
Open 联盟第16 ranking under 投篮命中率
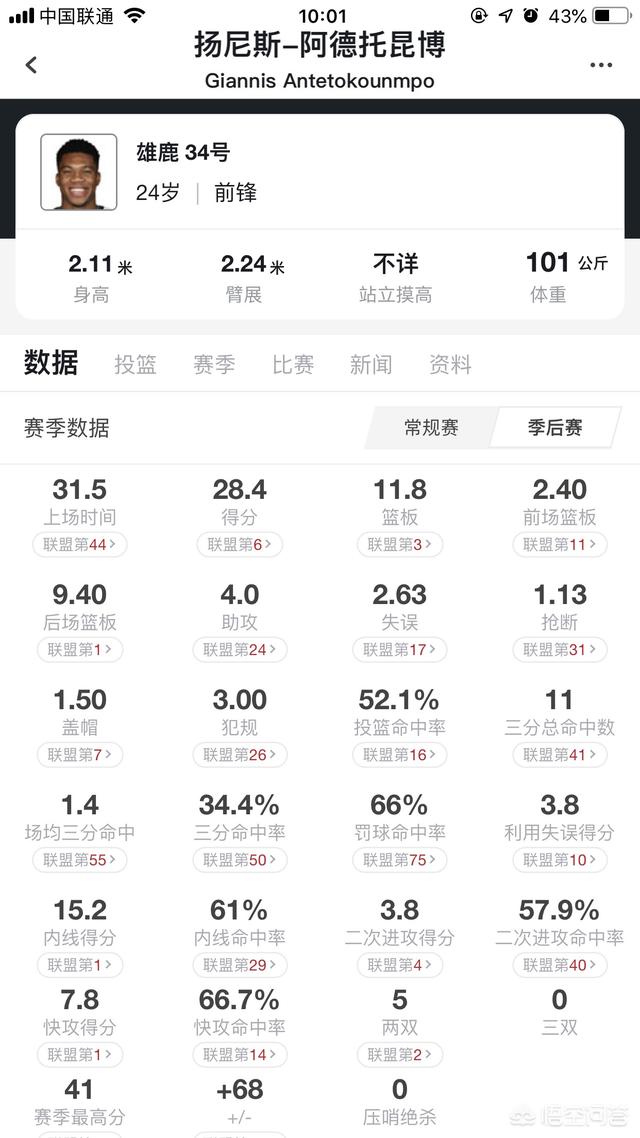400,755
